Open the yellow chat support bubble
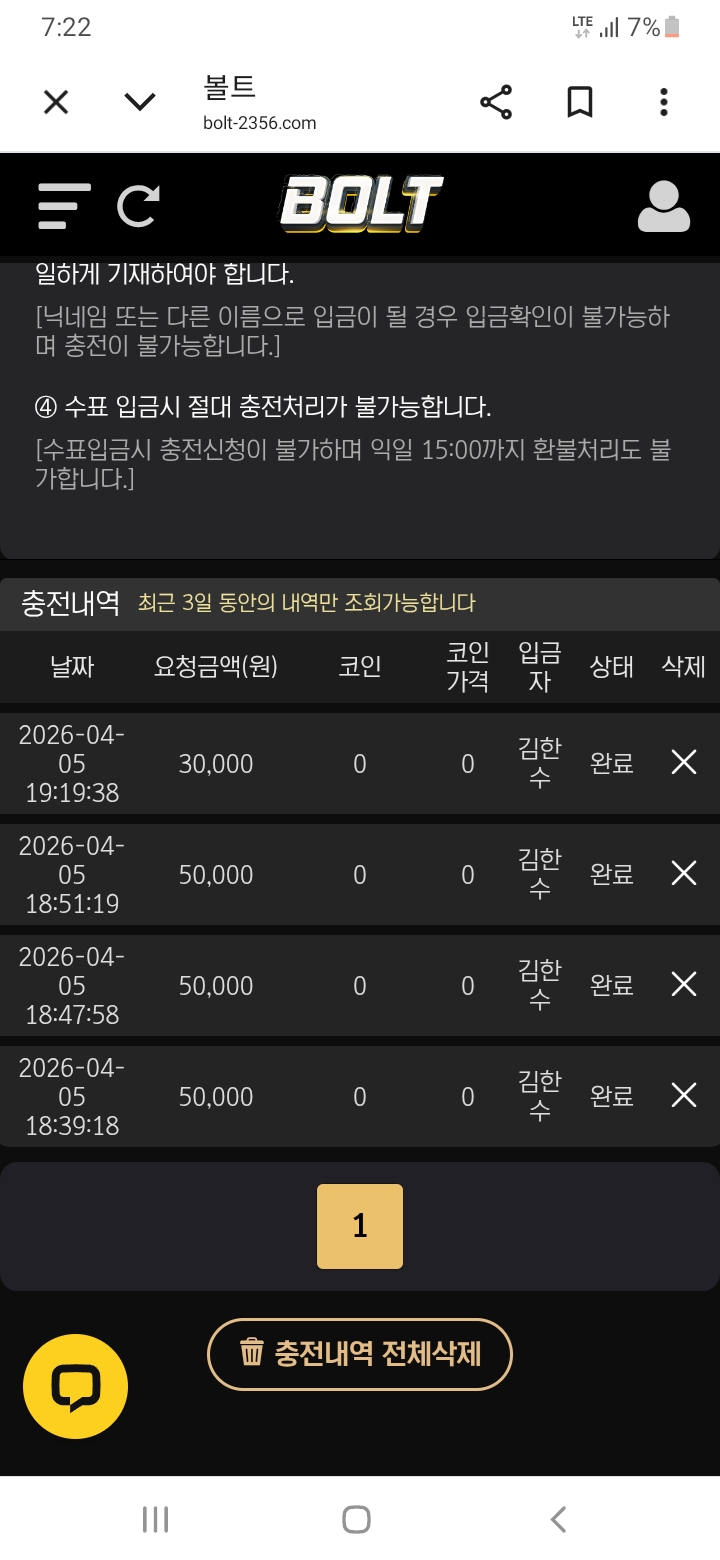 click(x=76, y=1386)
